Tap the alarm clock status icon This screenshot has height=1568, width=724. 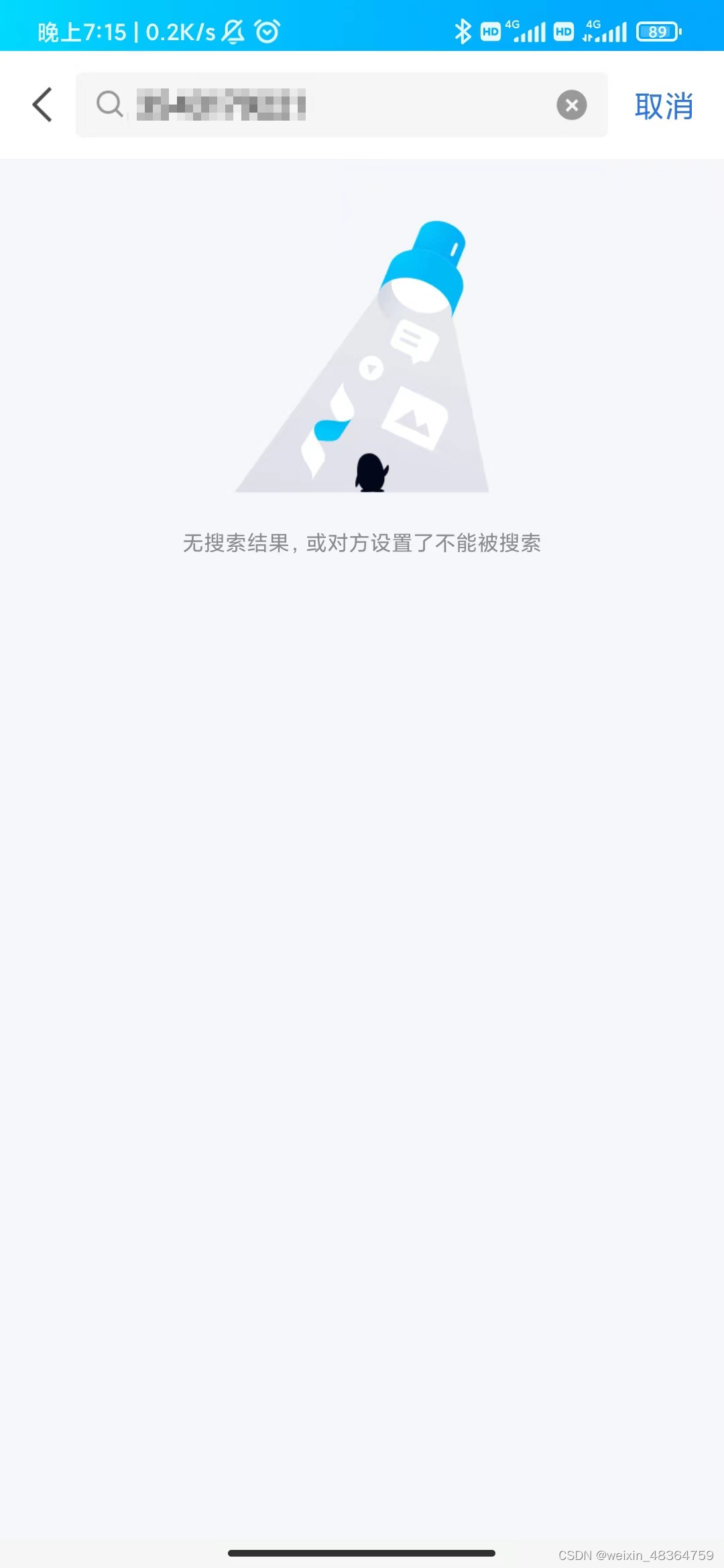(x=265, y=30)
